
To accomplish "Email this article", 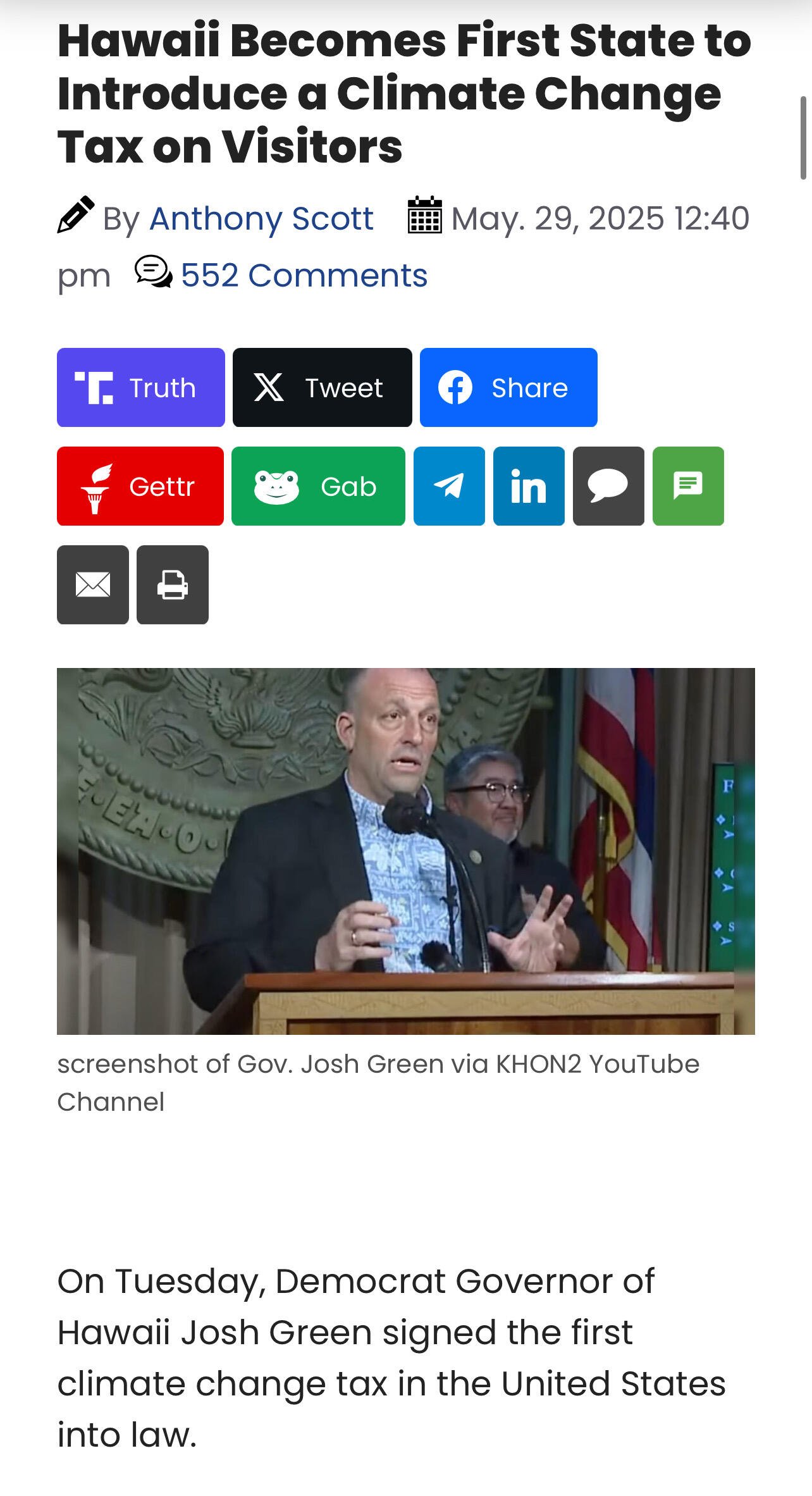I will [93, 584].
